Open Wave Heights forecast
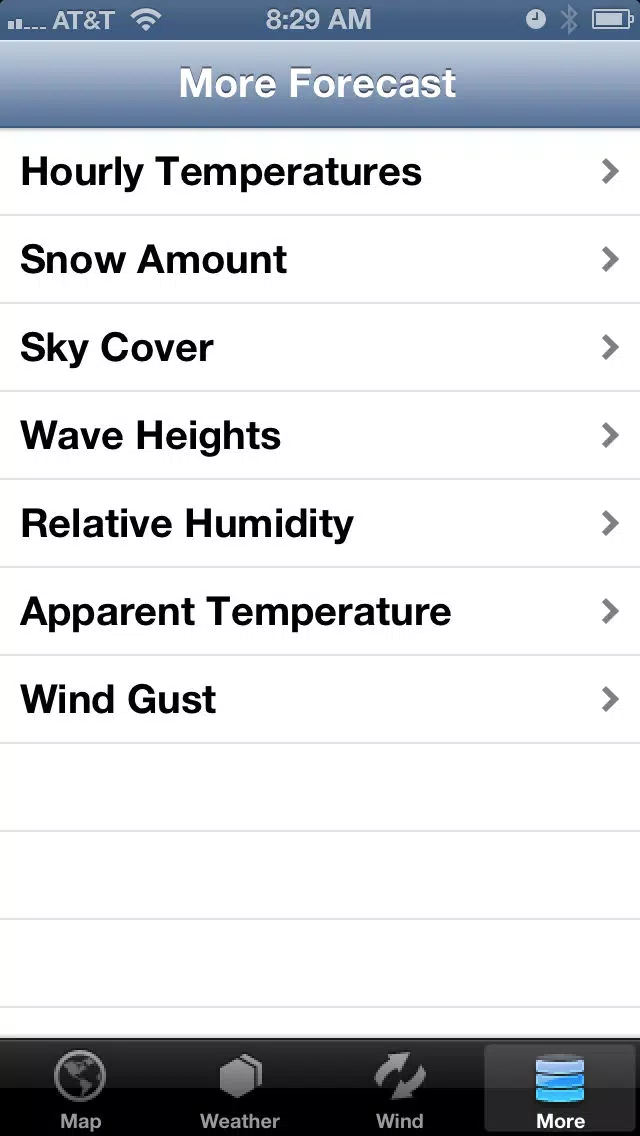 point(320,435)
